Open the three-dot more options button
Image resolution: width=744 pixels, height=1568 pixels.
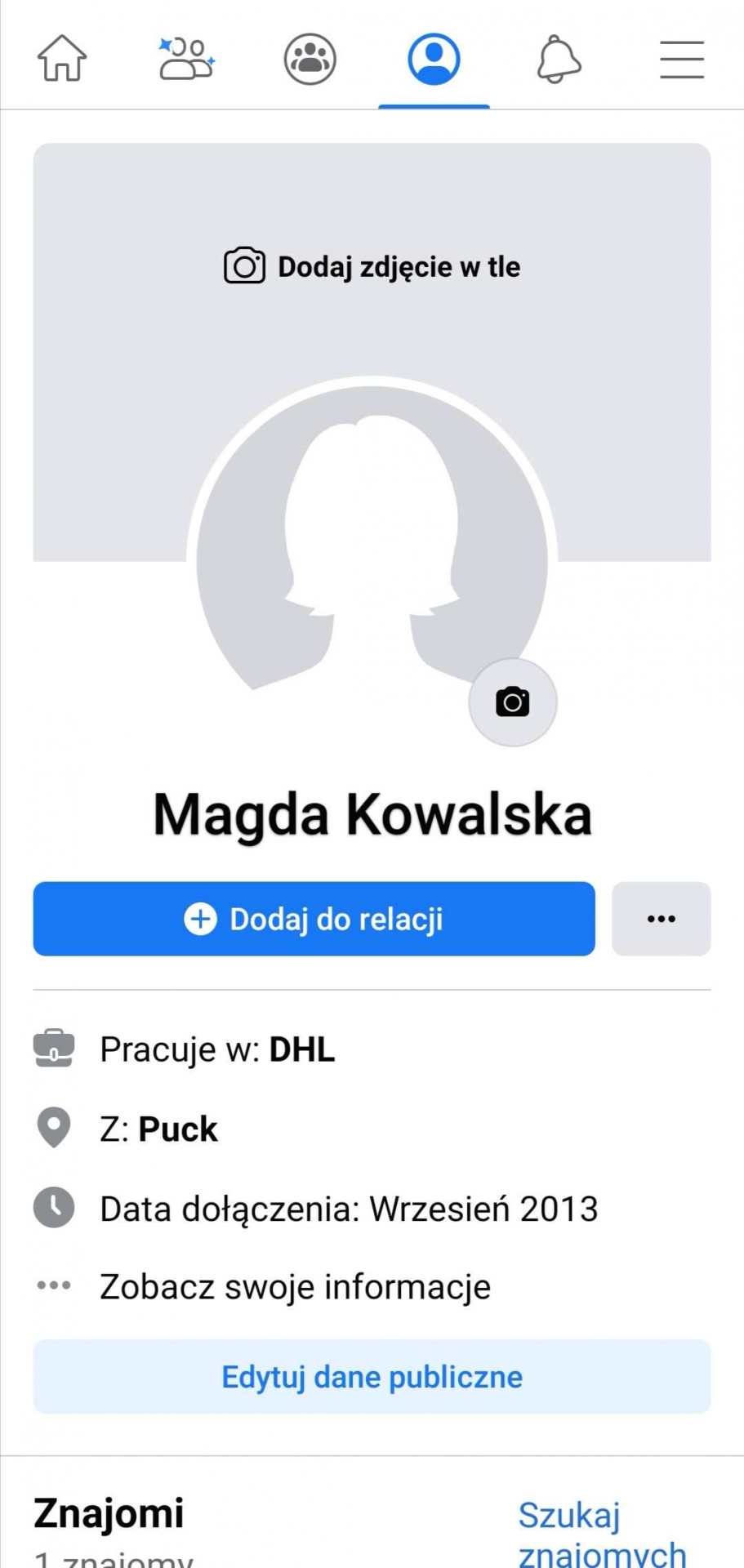coord(661,919)
